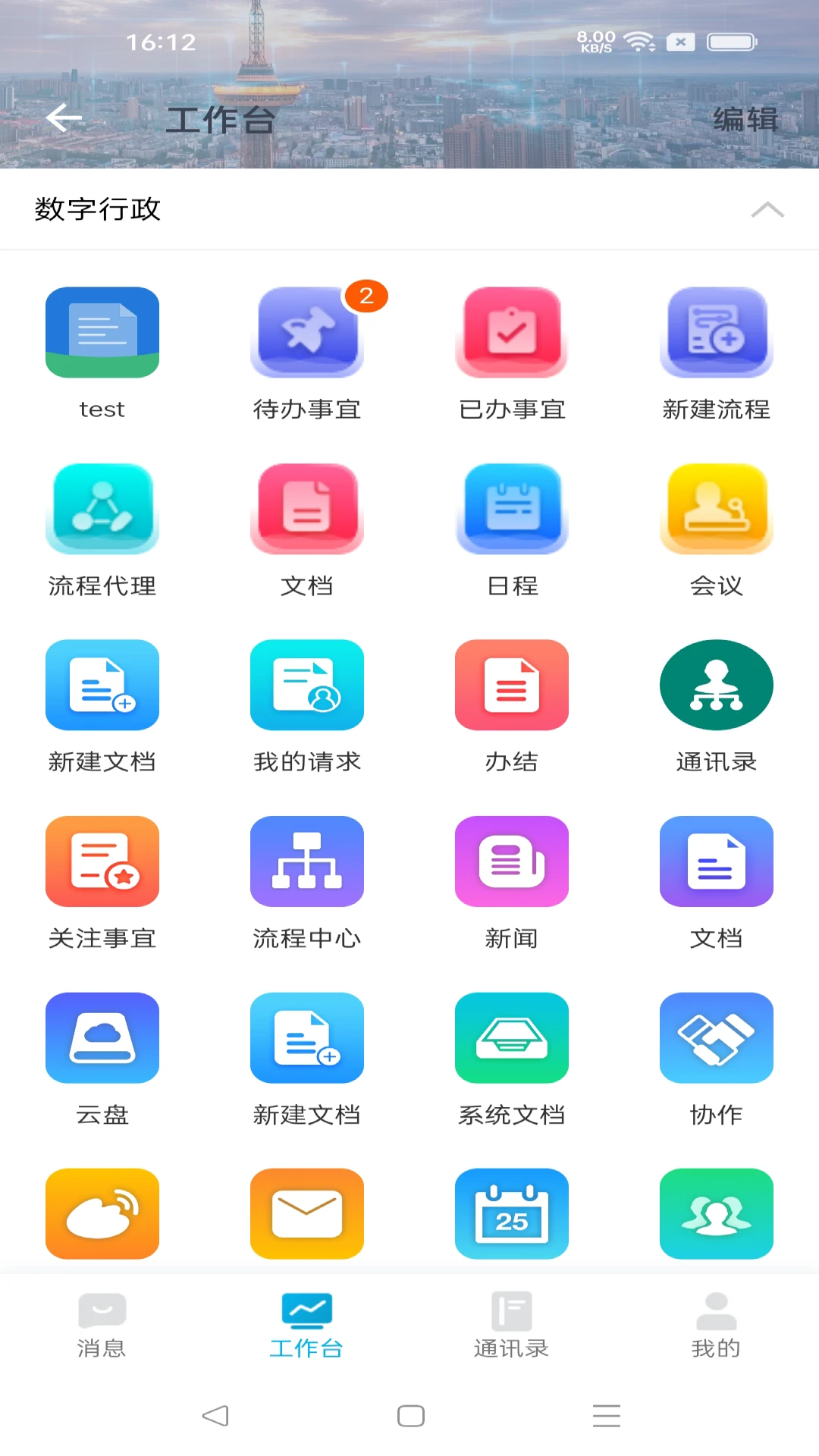Open the 关注事宜 followed items icon
This screenshot has height=1456, width=819.
(x=102, y=861)
